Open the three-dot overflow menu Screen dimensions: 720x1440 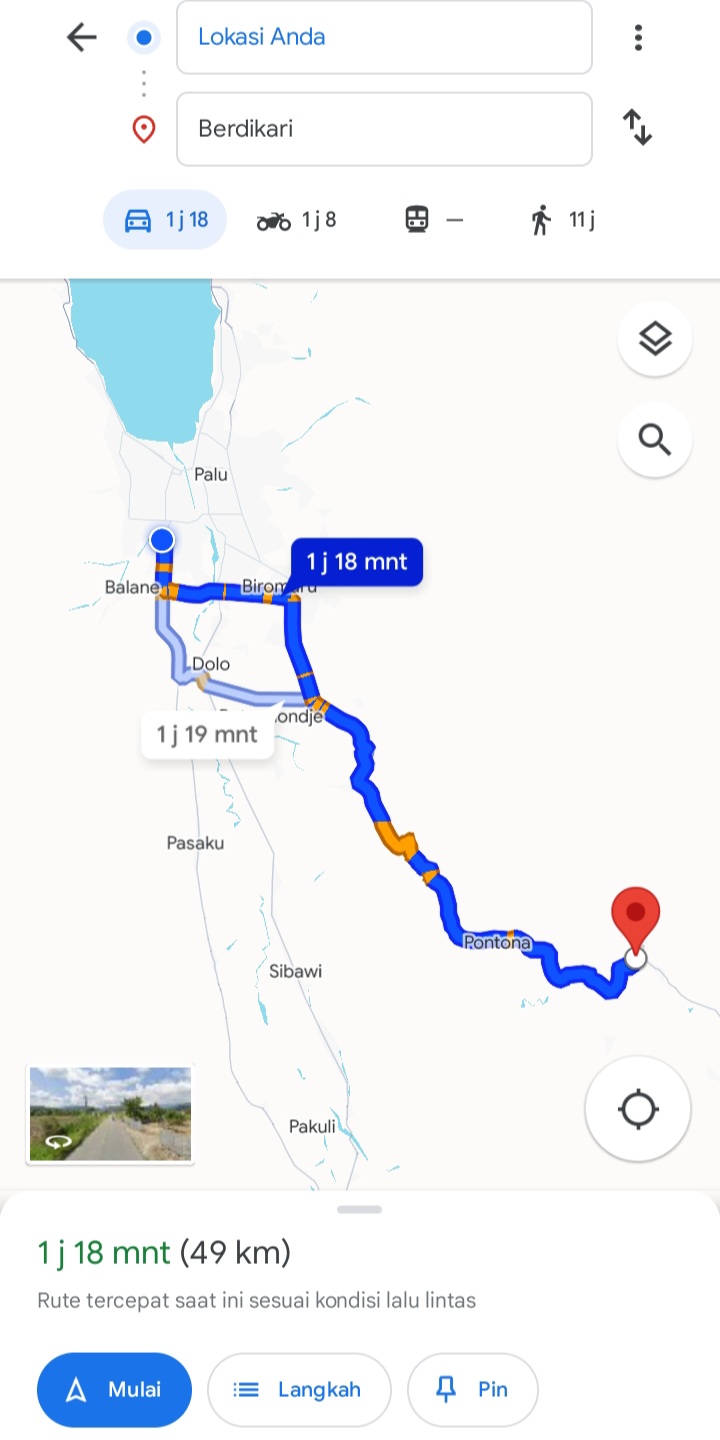(638, 38)
